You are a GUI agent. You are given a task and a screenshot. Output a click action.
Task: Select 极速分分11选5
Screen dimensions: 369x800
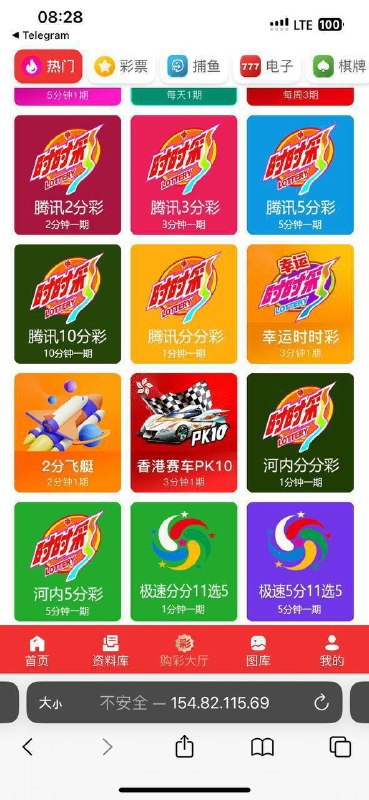tap(184, 561)
